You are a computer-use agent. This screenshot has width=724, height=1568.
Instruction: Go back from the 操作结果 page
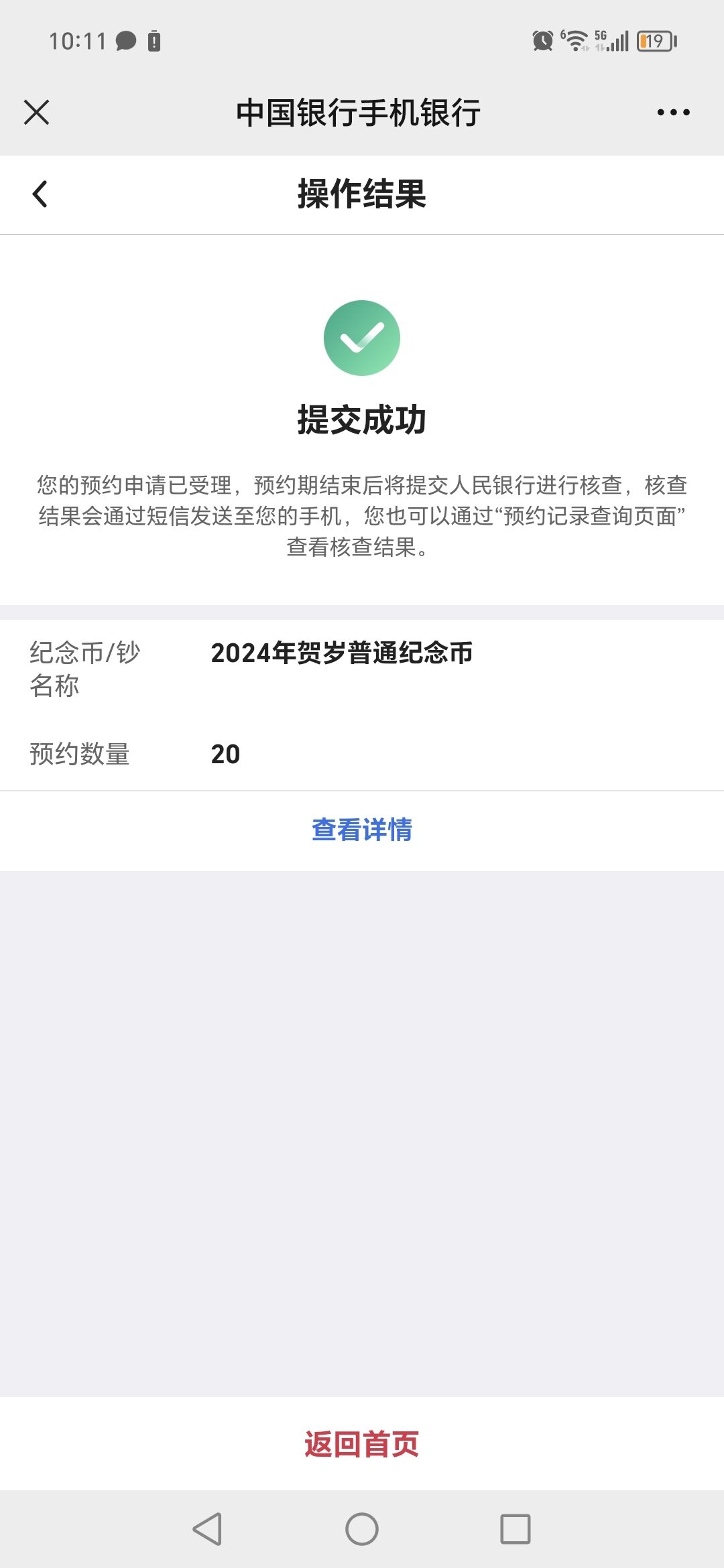point(40,194)
